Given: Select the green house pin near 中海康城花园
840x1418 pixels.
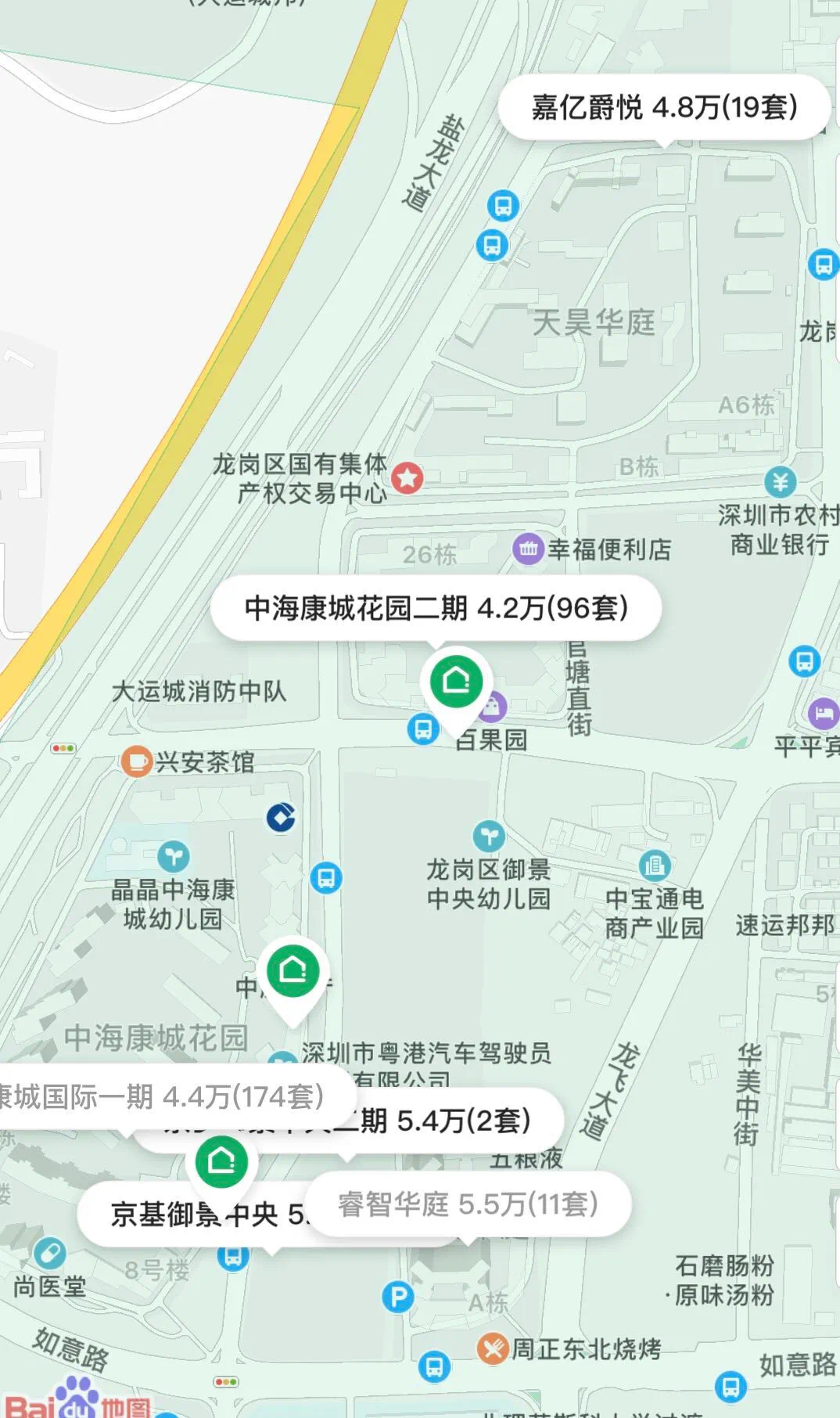Looking at the screenshot, I should coord(293,971).
